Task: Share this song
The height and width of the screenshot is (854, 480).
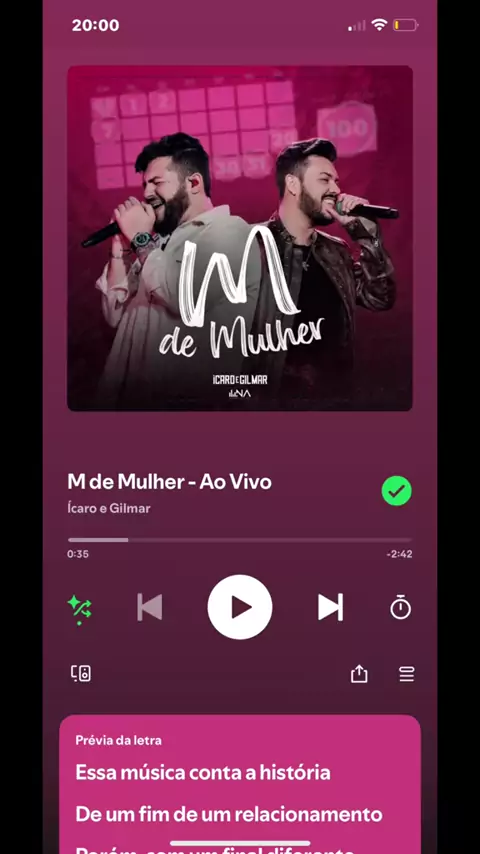Action: (x=359, y=674)
